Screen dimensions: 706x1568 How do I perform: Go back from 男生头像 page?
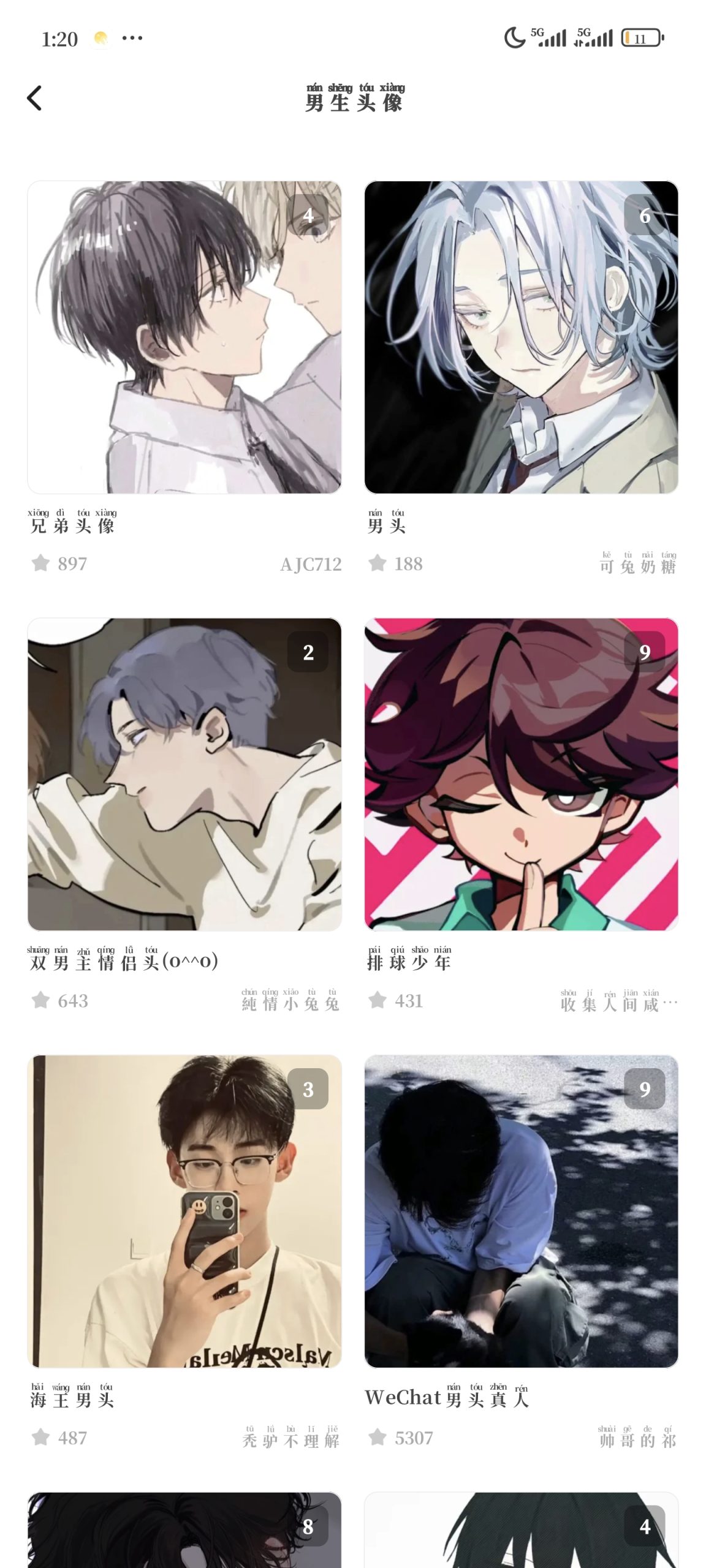pyautogui.click(x=35, y=98)
